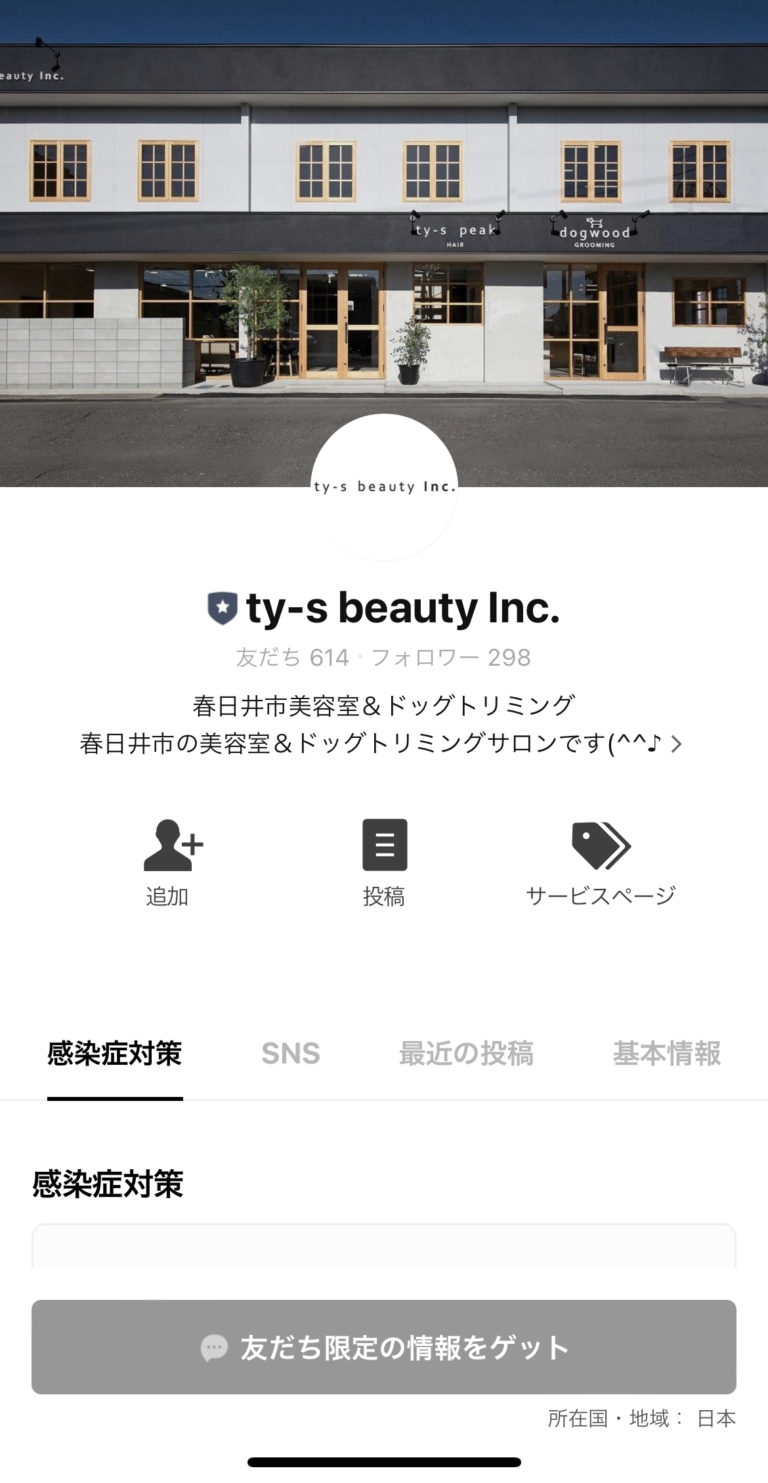Screen dimensions: 768x1483
Task: Switch to the SNS tab
Action: tap(290, 1053)
